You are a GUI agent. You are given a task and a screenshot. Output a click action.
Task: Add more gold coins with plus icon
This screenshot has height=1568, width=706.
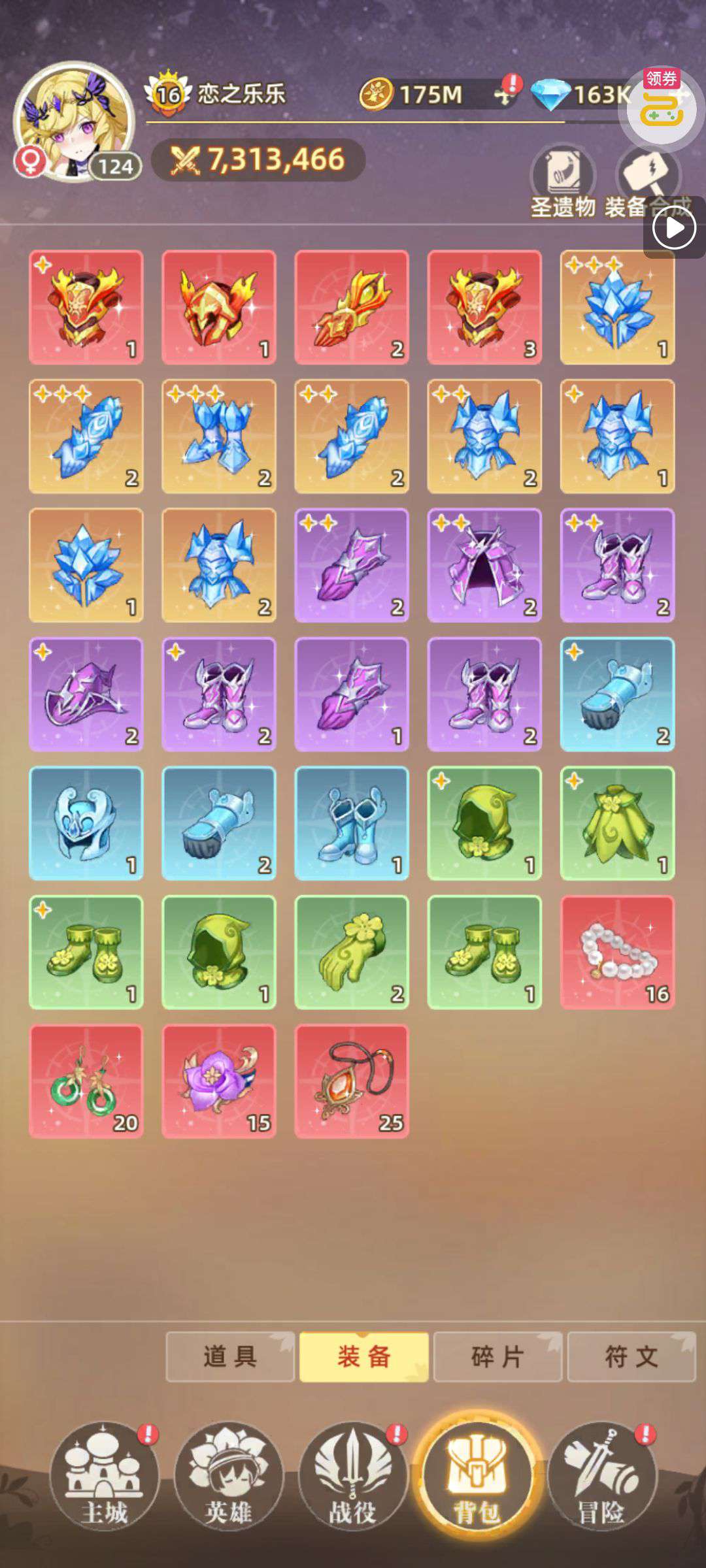(x=503, y=96)
